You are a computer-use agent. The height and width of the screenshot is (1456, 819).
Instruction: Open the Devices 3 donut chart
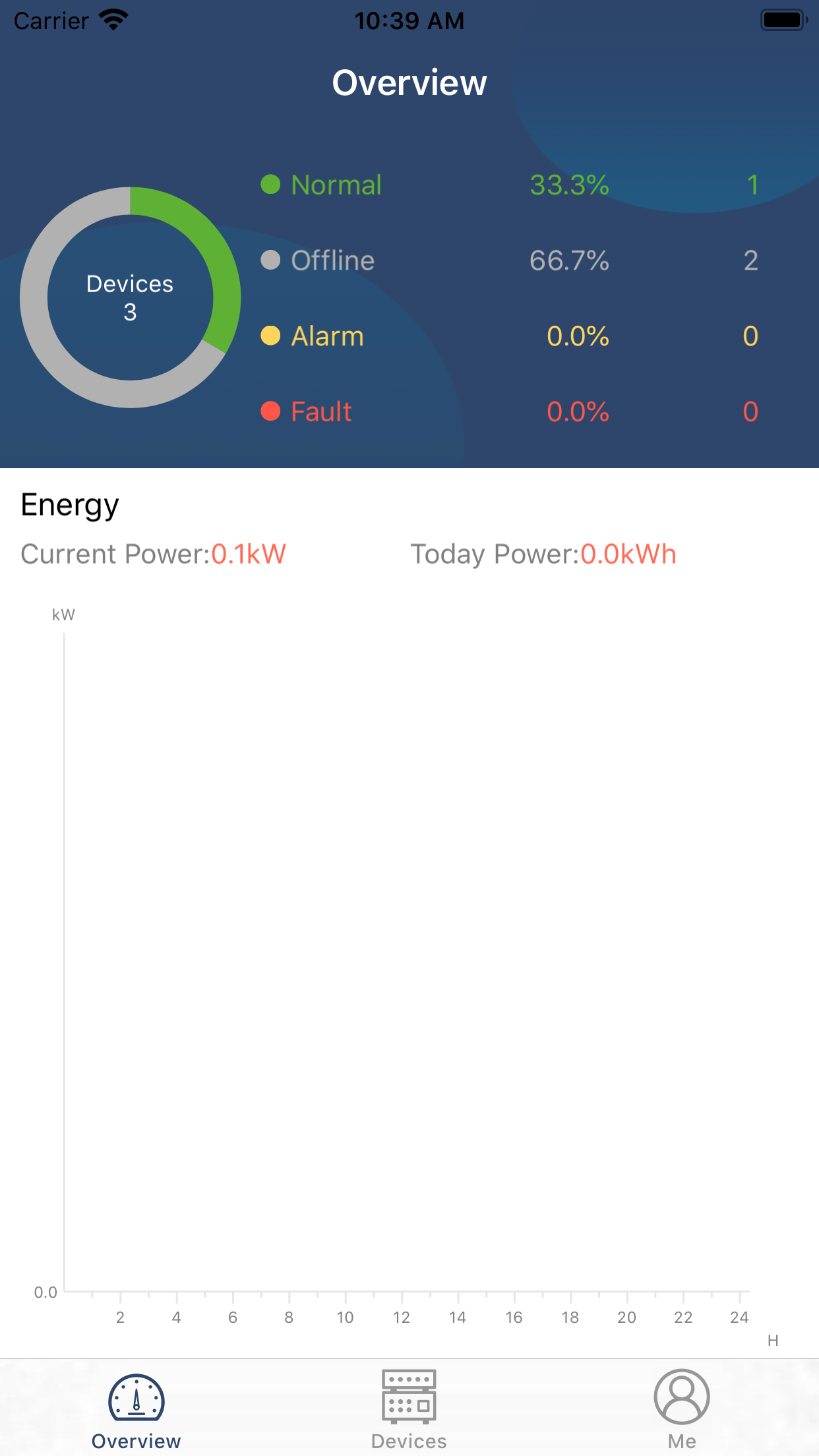click(129, 298)
